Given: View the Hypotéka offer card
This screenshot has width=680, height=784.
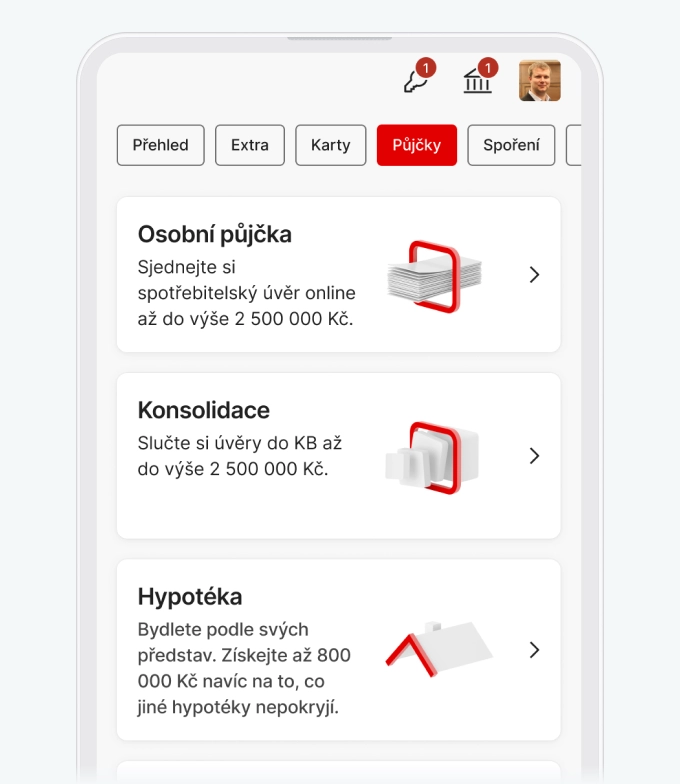Looking at the screenshot, I should (x=338, y=650).
